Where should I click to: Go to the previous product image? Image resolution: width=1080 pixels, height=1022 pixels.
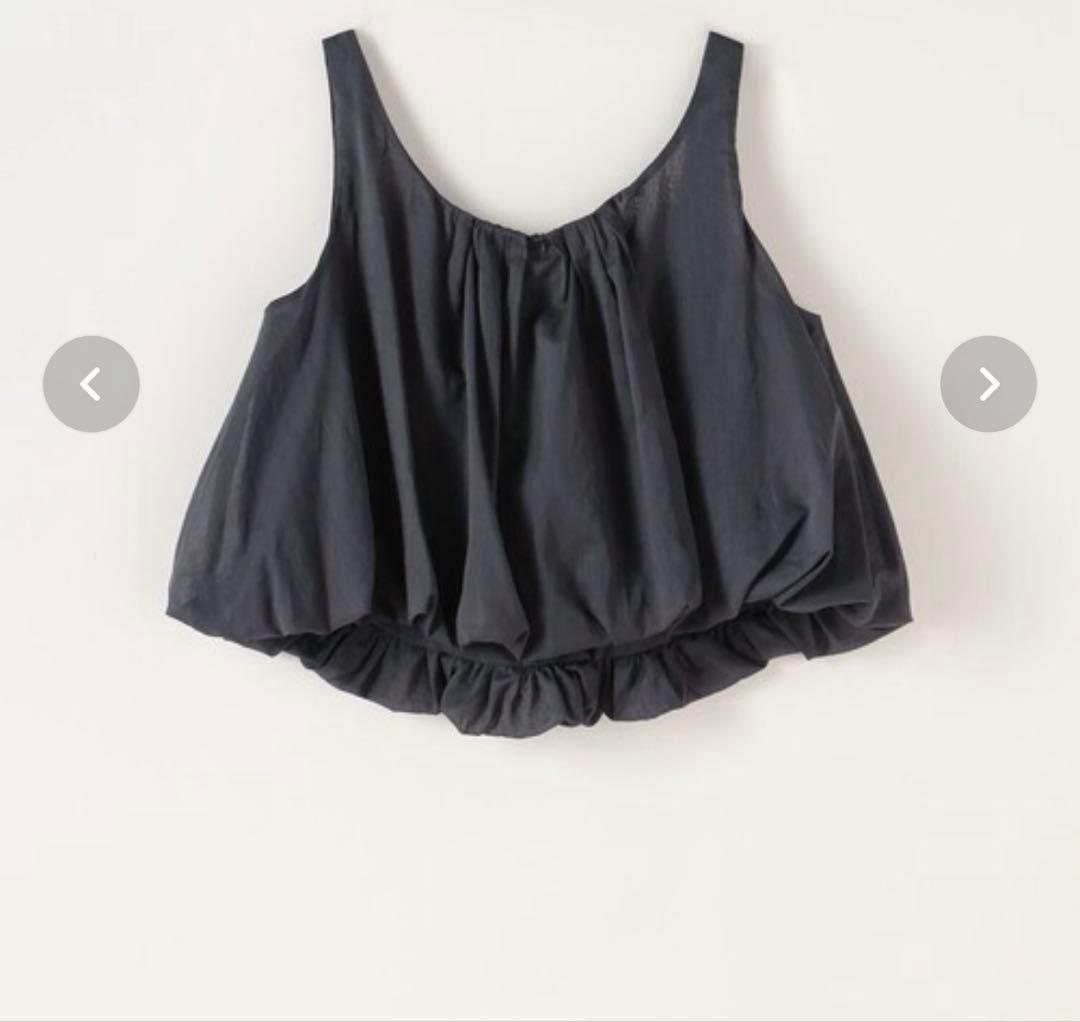pyautogui.click(x=91, y=384)
